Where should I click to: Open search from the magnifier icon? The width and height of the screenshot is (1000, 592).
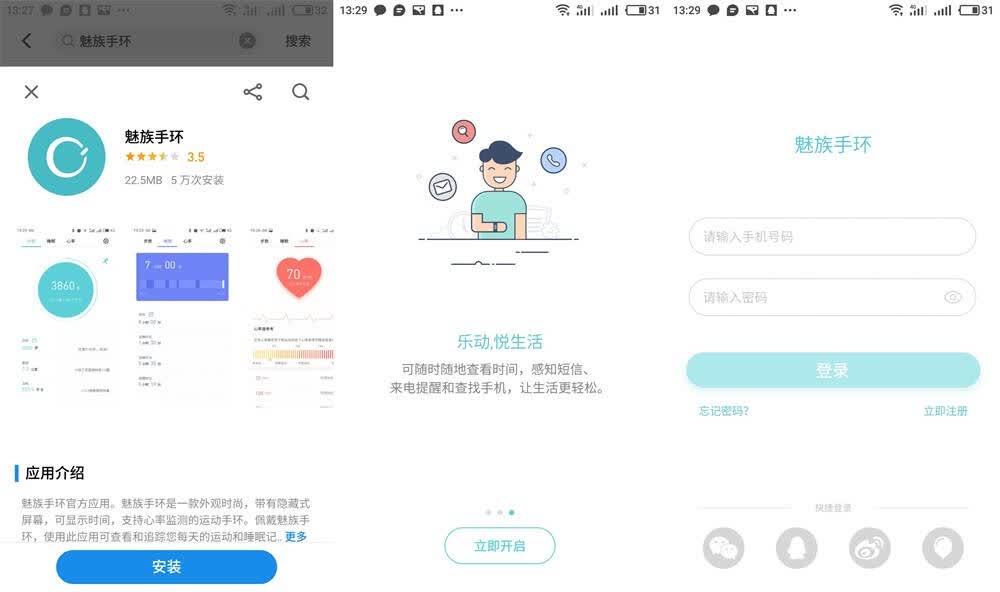coord(300,92)
